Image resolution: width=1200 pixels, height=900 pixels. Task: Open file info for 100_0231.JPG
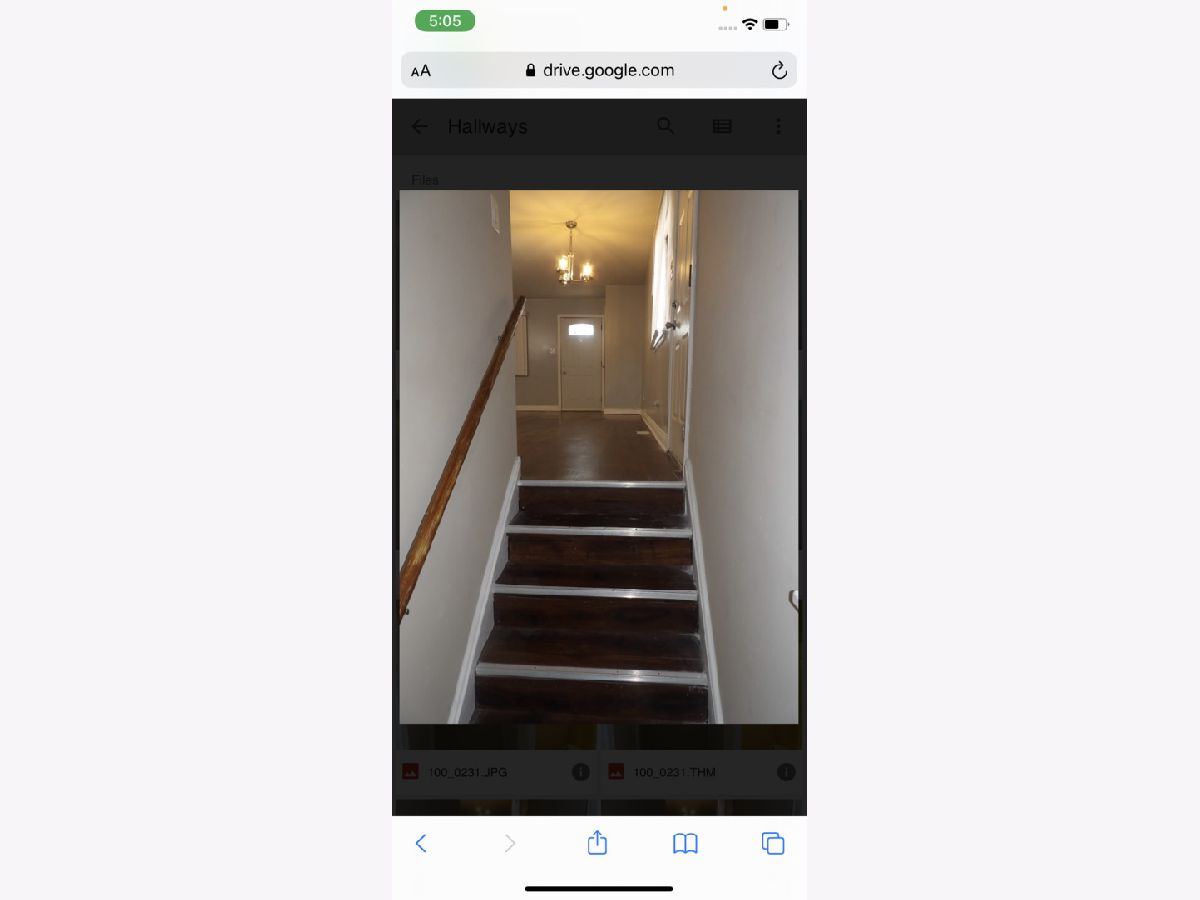580,772
